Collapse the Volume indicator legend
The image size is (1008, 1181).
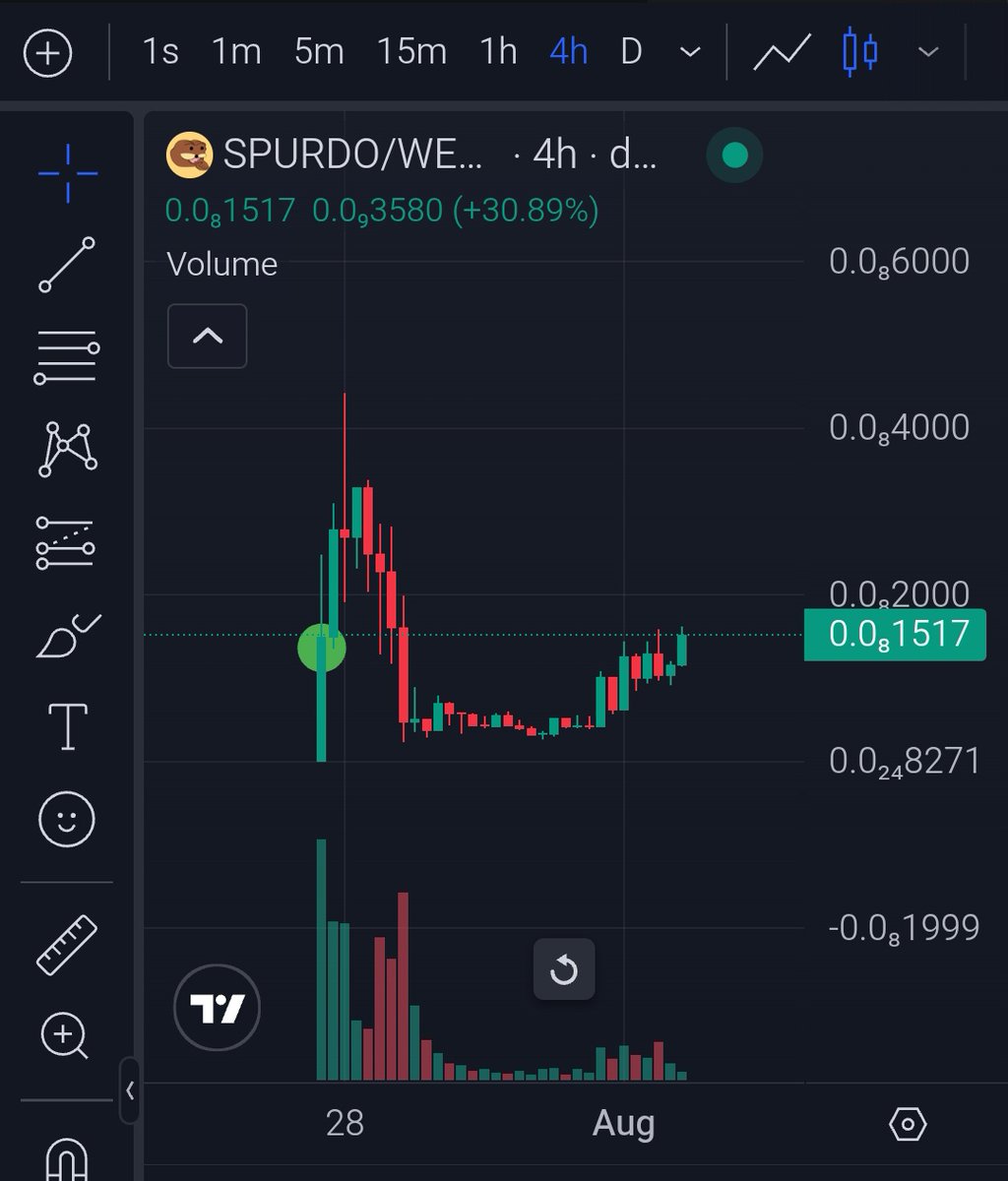207,337
